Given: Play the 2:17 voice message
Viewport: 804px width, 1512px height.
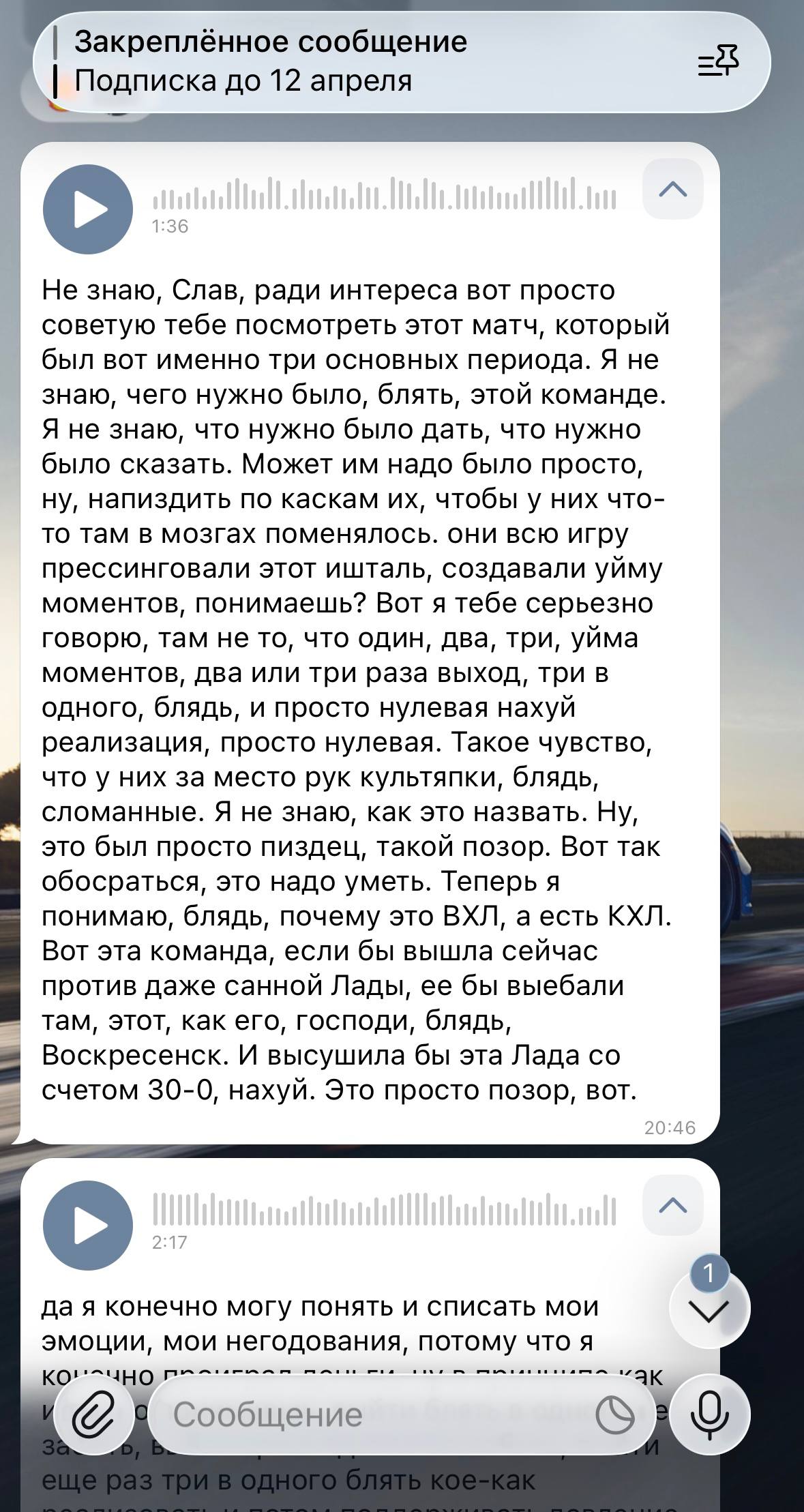Looking at the screenshot, I should 88,1225.
